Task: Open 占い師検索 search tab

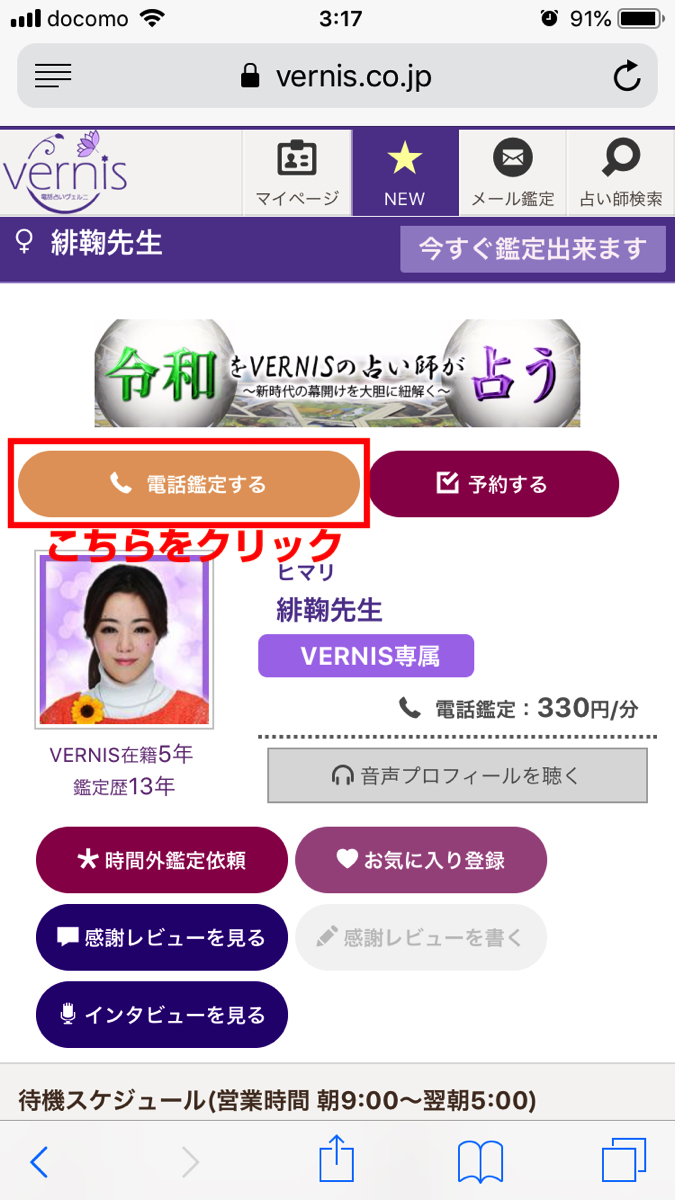Action: click(x=620, y=173)
